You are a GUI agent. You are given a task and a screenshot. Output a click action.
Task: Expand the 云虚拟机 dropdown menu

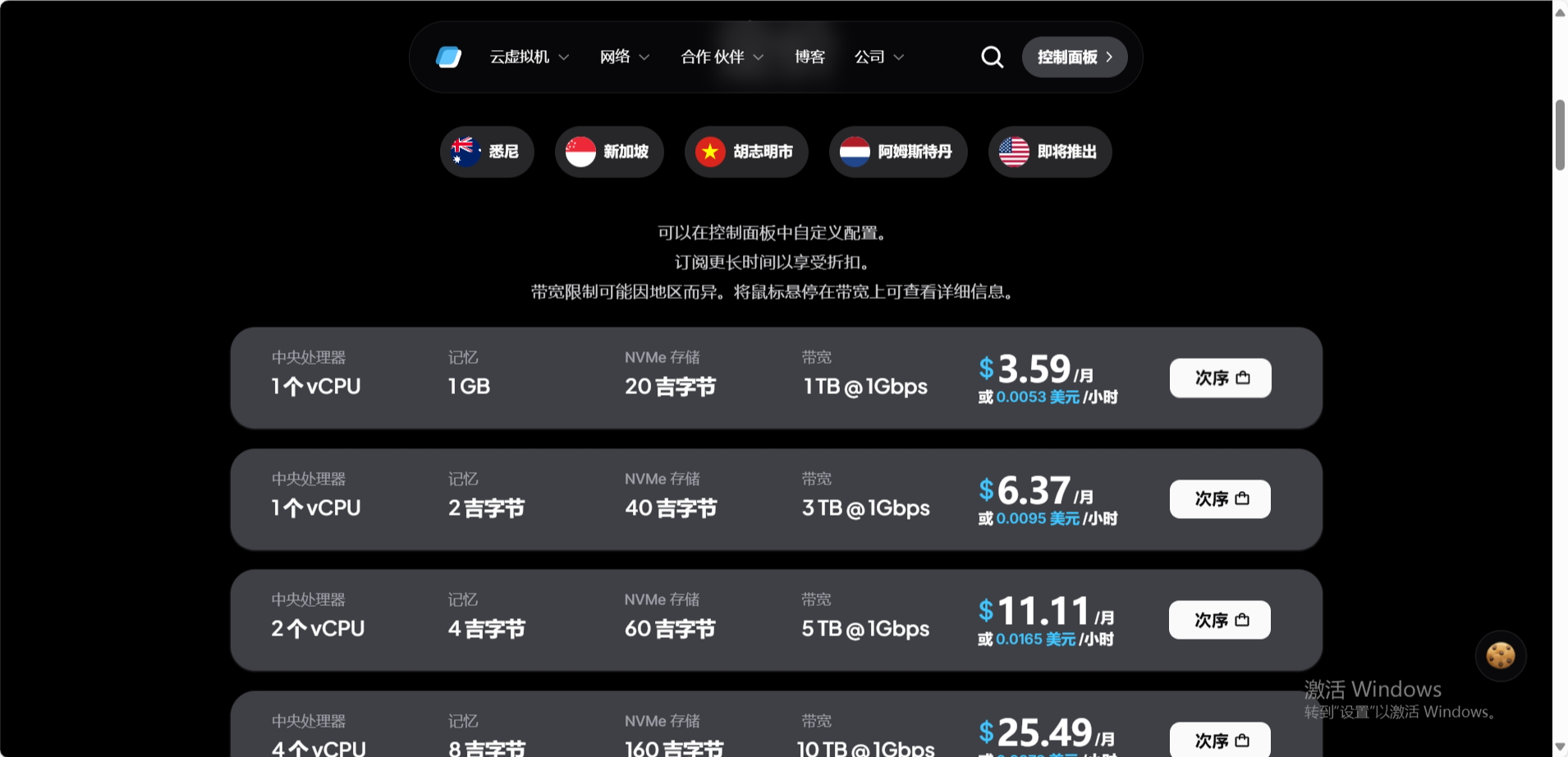[529, 57]
